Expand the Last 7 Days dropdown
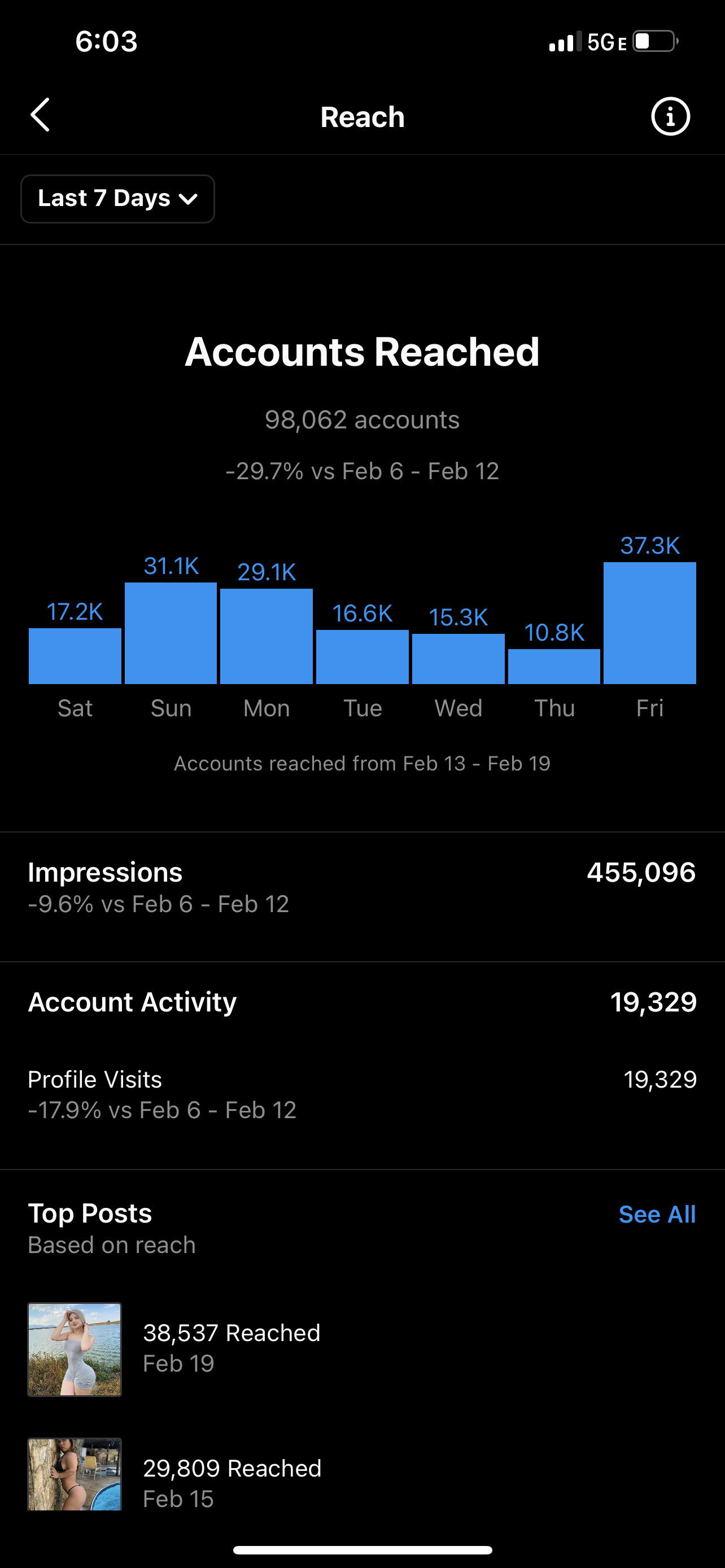This screenshot has height=1568, width=725. tap(117, 199)
